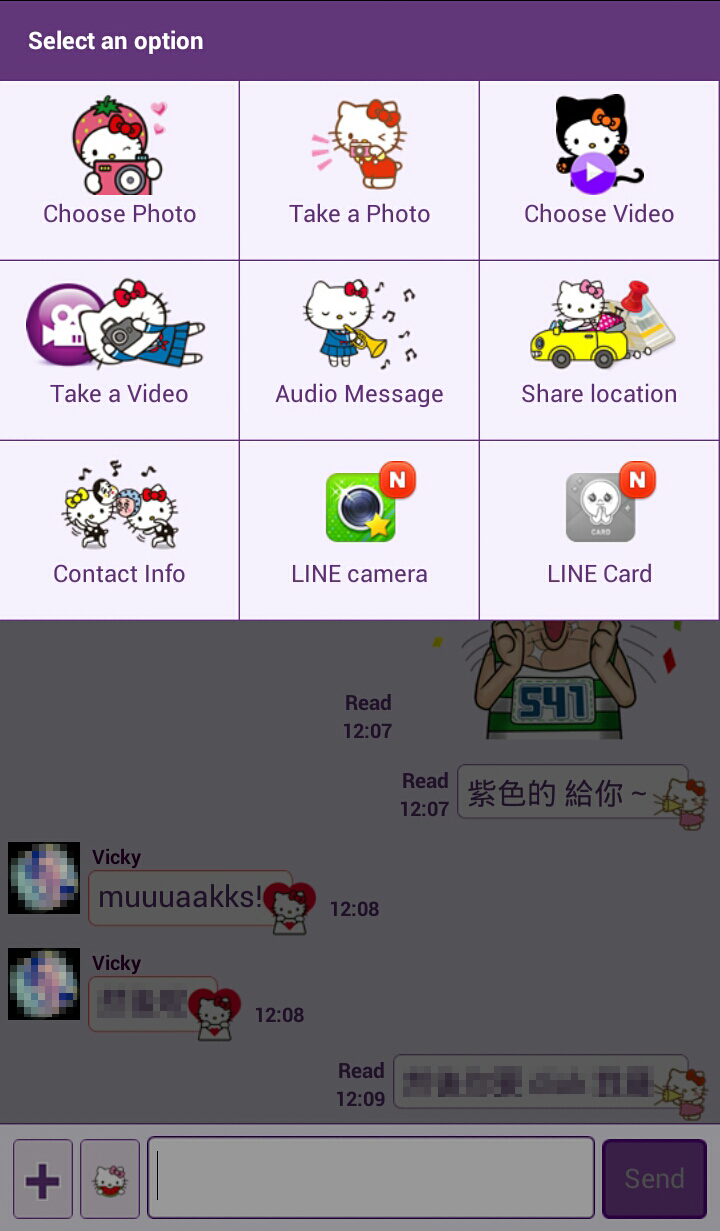Tap the plus attachment icon
The width and height of the screenshot is (720, 1231).
(42, 1179)
